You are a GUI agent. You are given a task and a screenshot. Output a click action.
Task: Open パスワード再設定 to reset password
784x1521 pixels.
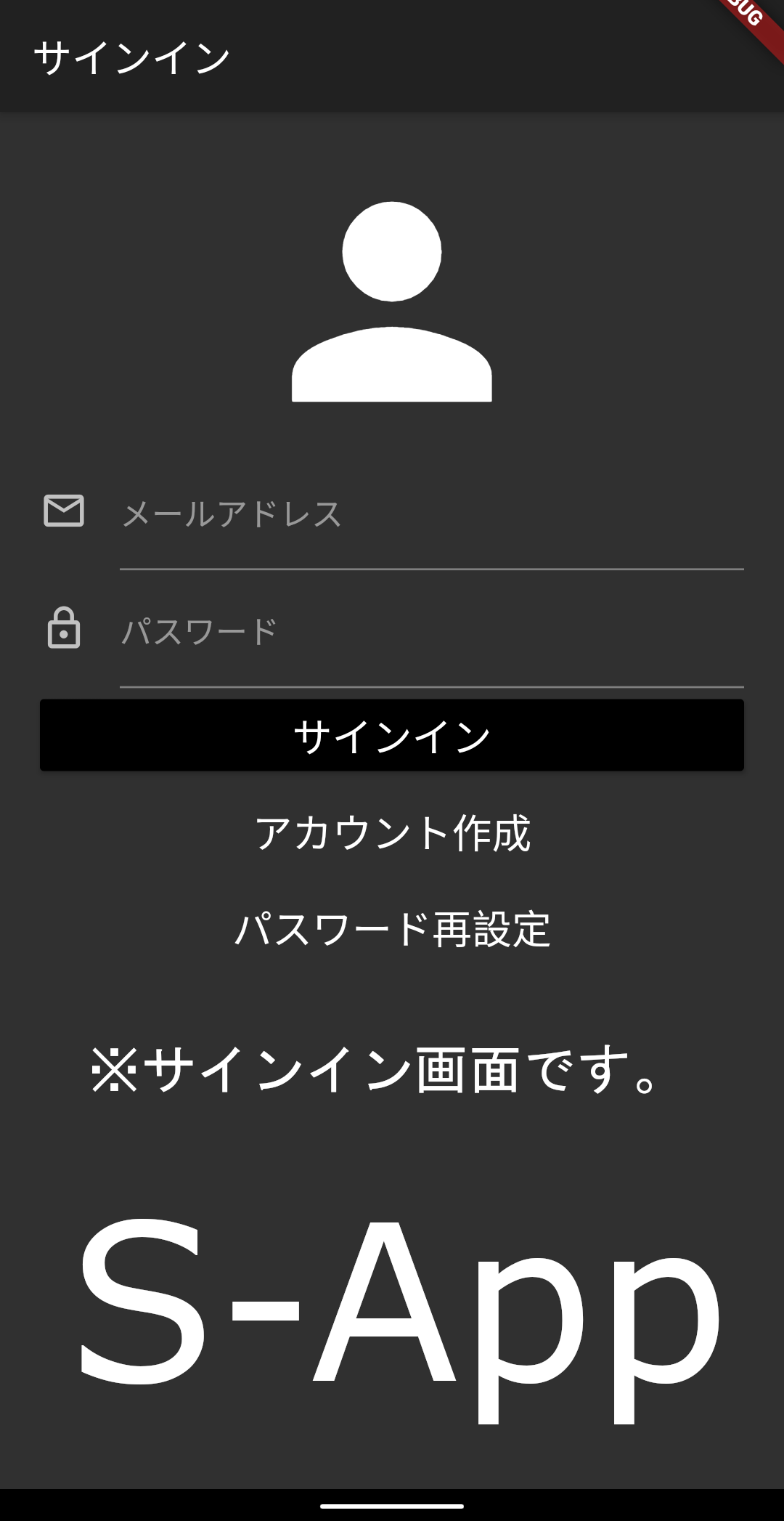coord(392,929)
